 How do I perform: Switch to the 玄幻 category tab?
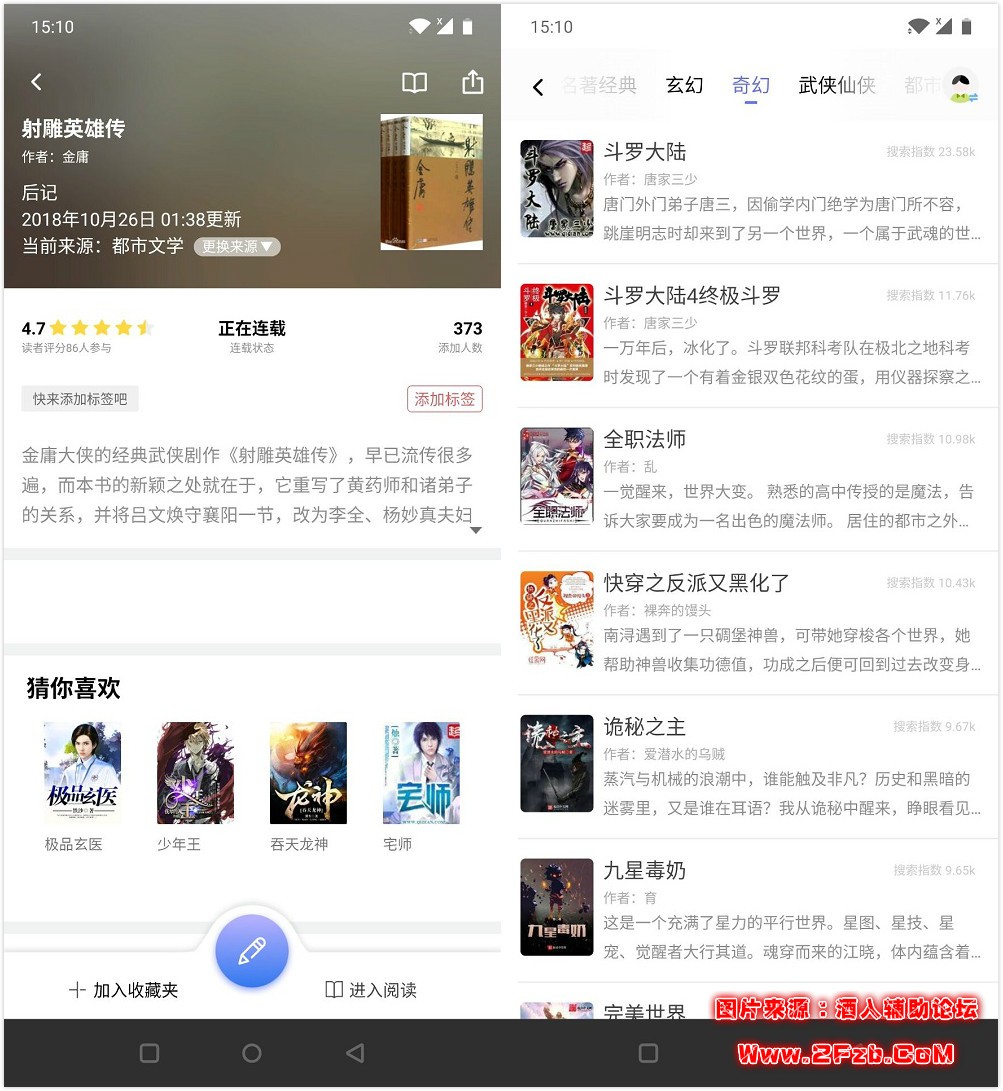(x=684, y=86)
